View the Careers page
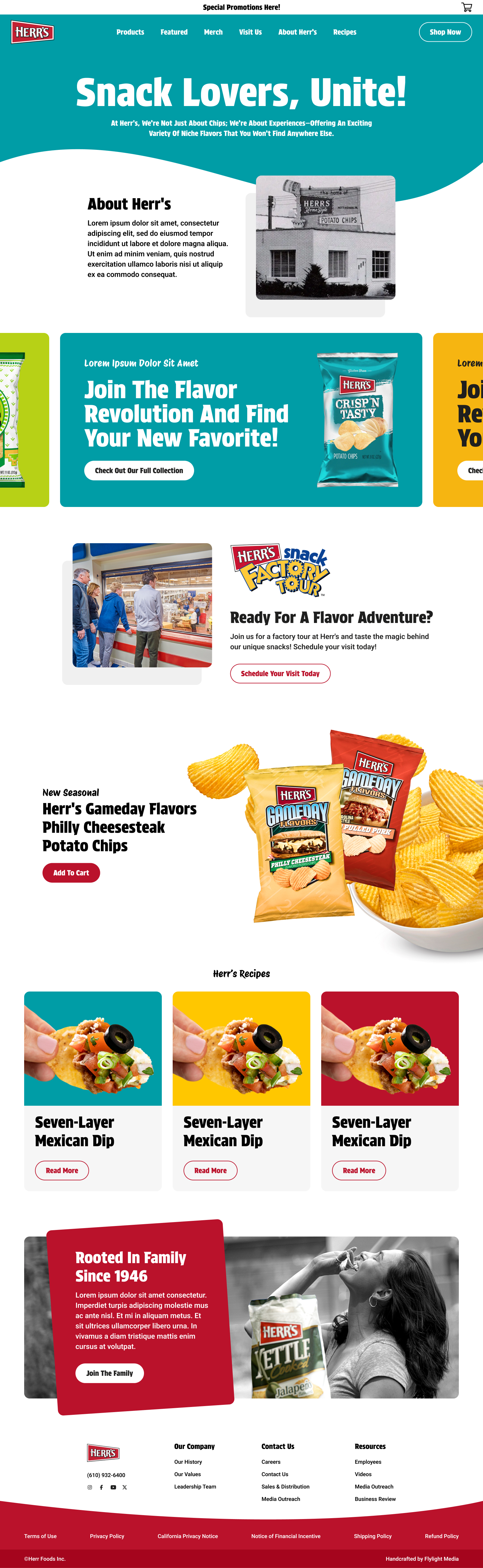This screenshot has height=1568, width=483. tap(271, 1461)
